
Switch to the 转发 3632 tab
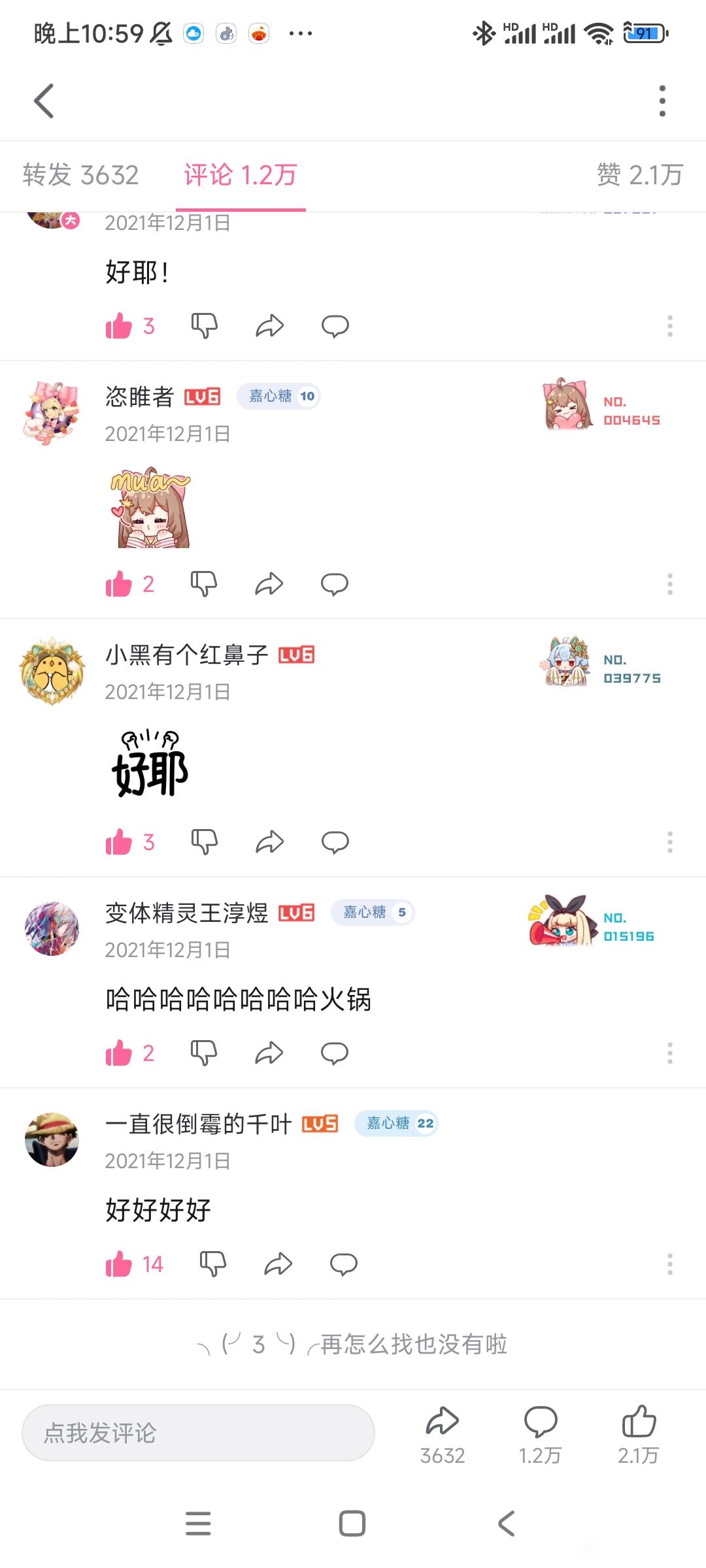coord(80,175)
